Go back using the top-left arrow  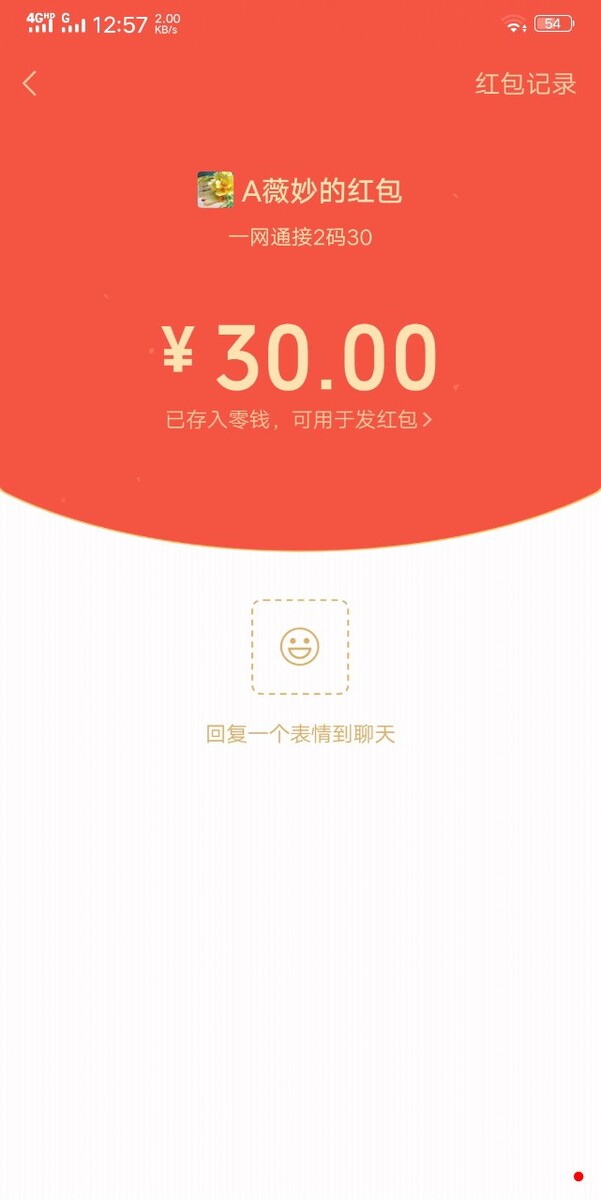[x=30, y=84]
